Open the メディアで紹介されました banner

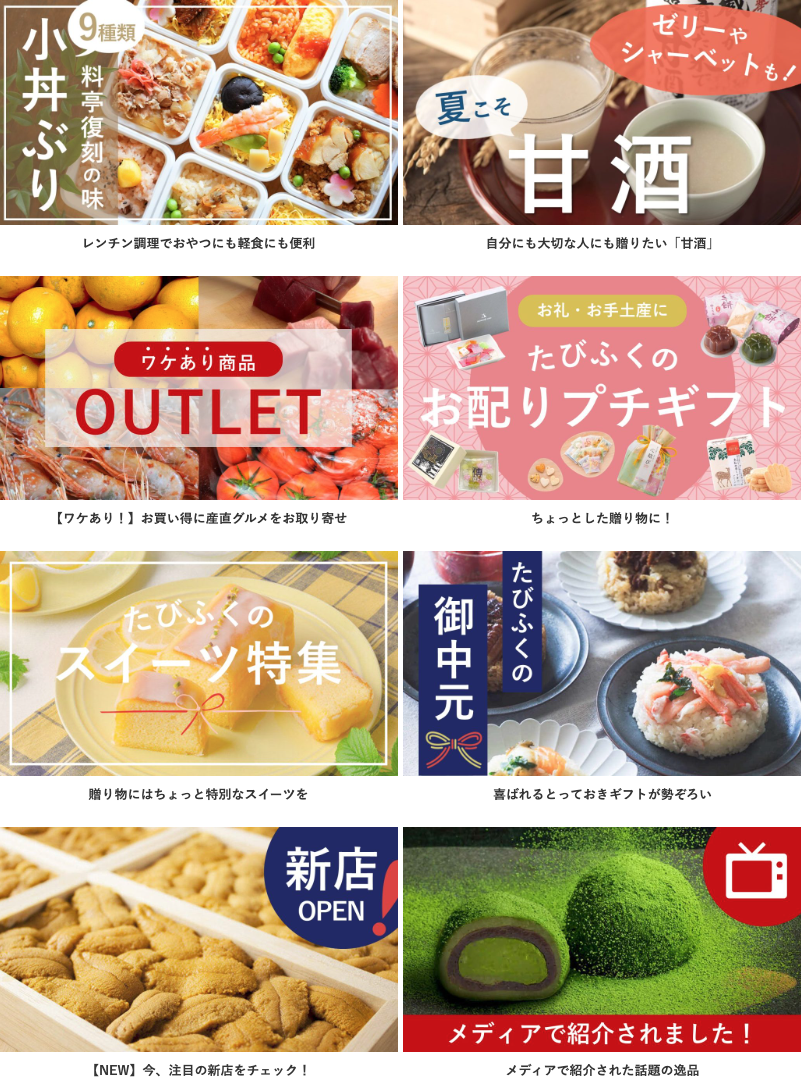tap(601, 938)
